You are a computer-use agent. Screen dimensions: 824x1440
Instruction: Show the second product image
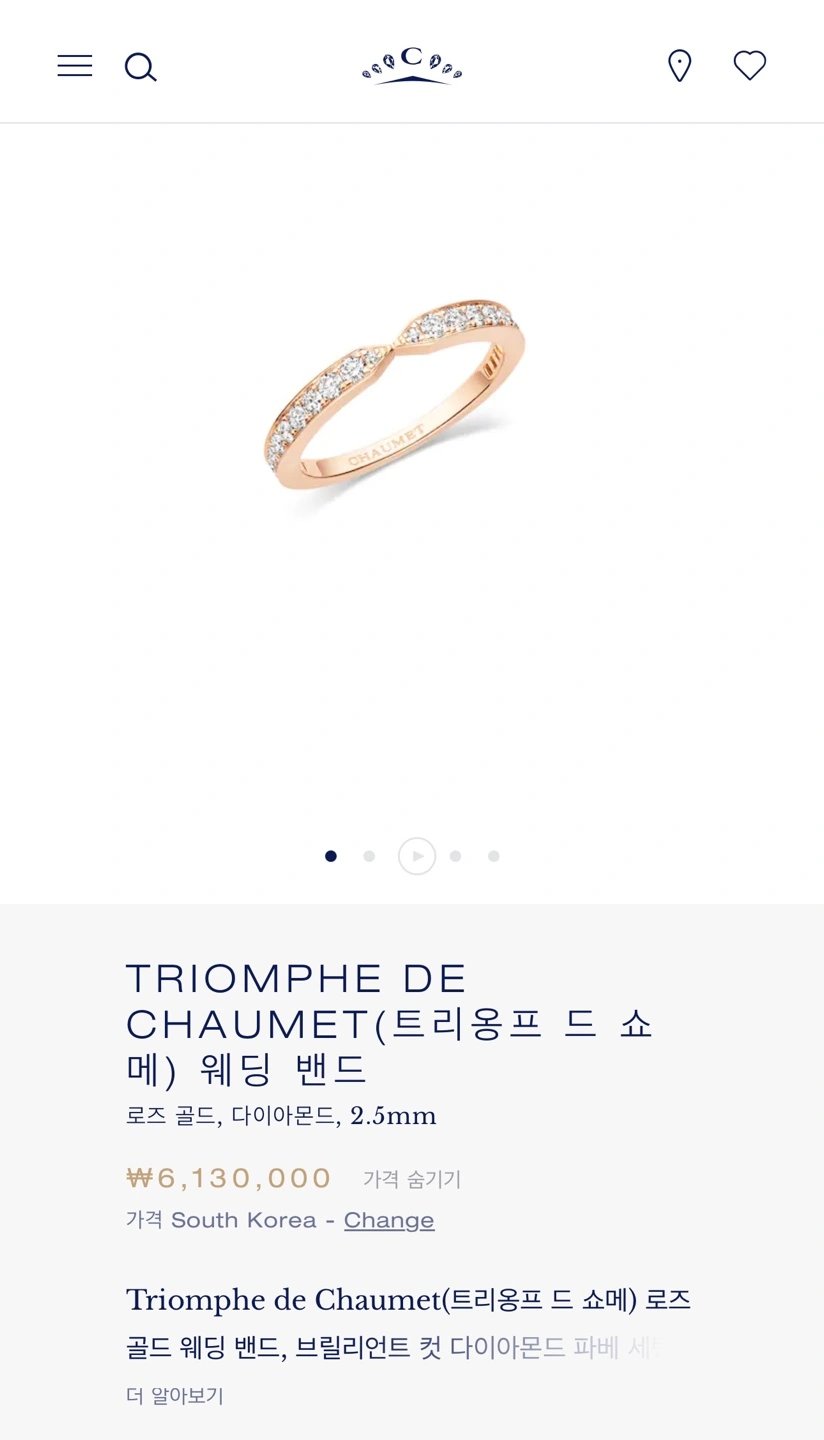click(369, 856)
